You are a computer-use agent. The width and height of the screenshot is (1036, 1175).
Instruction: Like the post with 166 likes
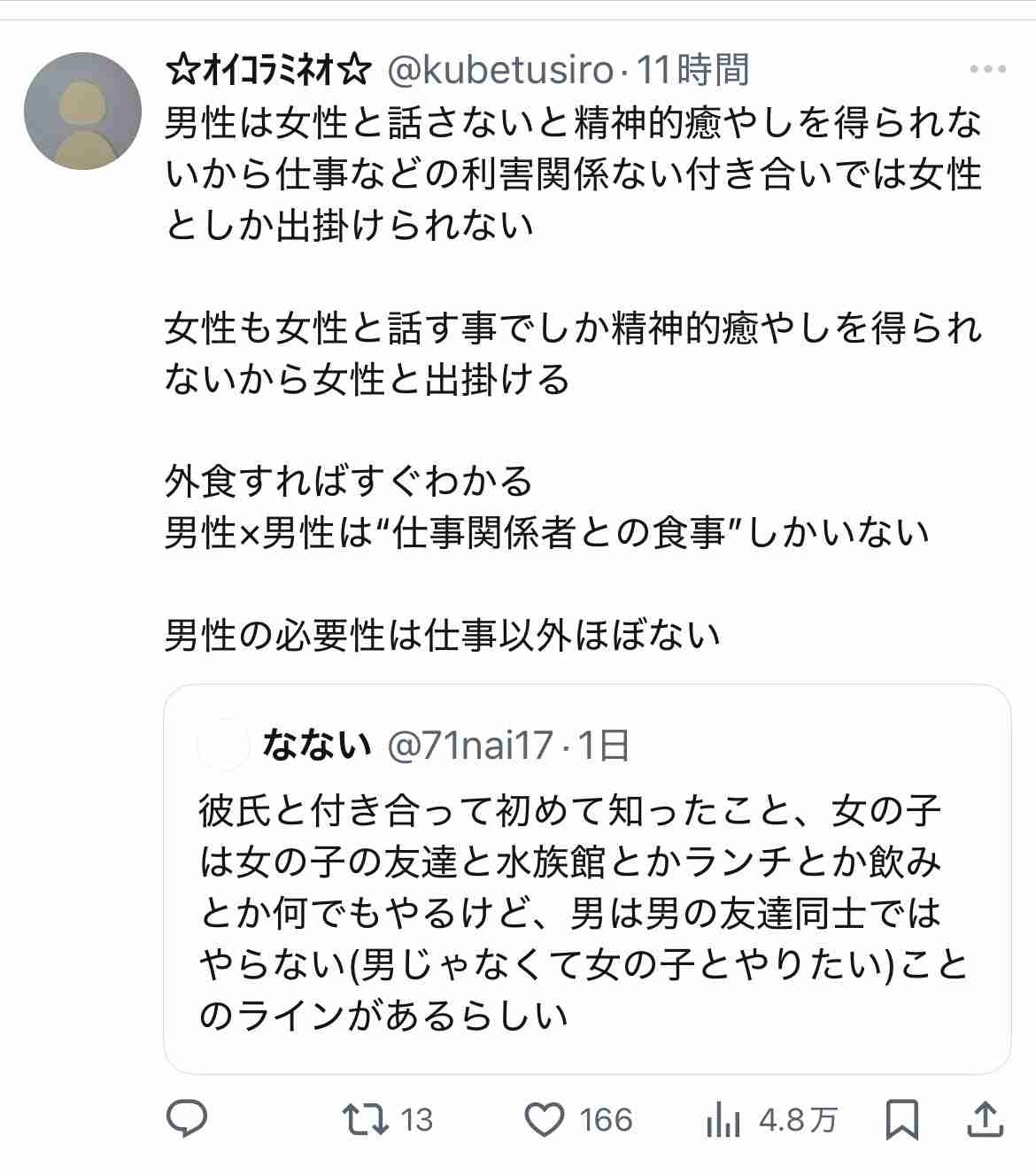point(545,1119)
